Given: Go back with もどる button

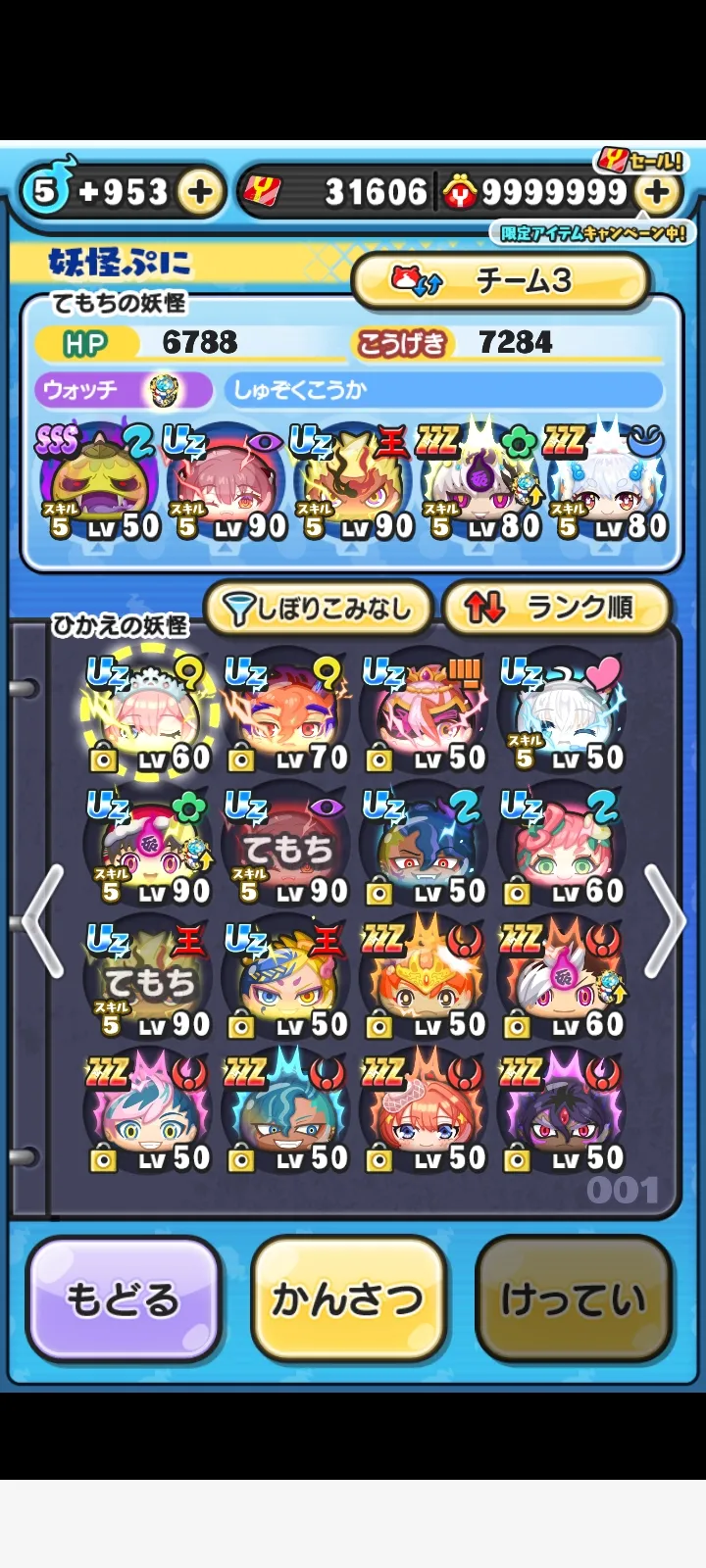Looking at the screenshot, I should tap(124, 1299).
